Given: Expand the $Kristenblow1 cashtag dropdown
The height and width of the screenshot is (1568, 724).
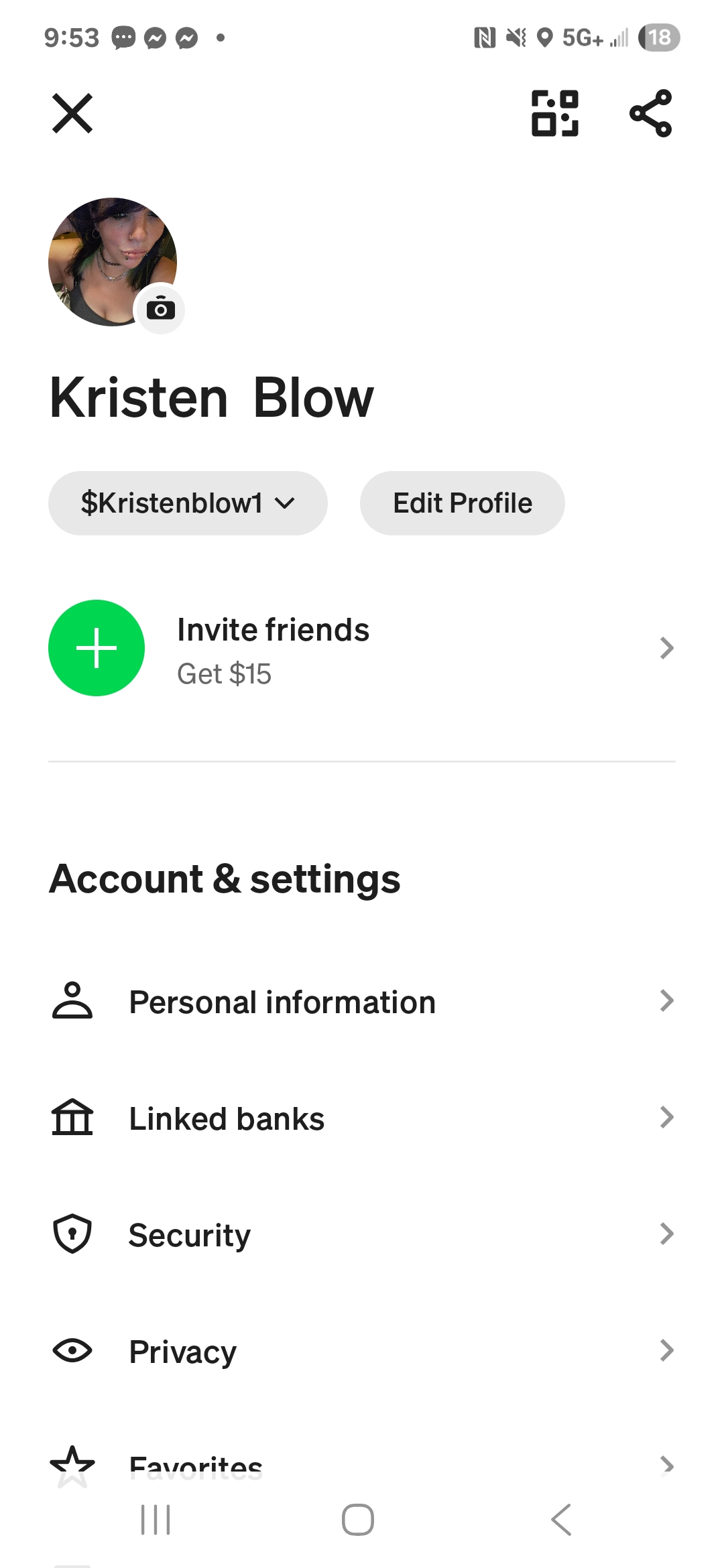Looking at the screenshot, I should coord(188,503).
